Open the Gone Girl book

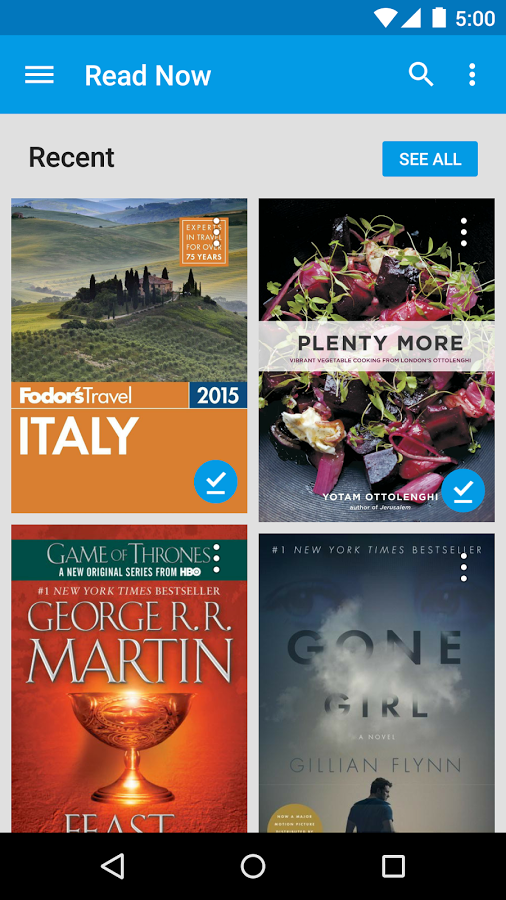pyautogui.click(x=376, y=683)
